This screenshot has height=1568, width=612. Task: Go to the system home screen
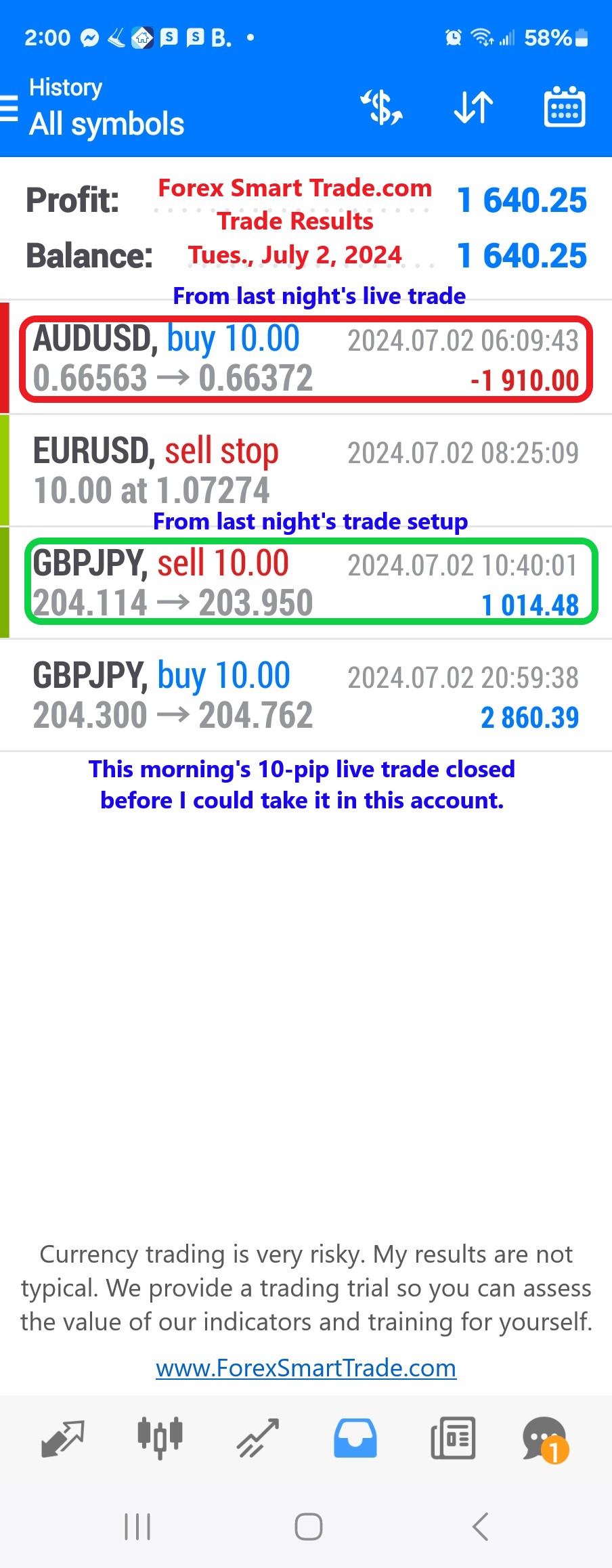(308, 1527)
